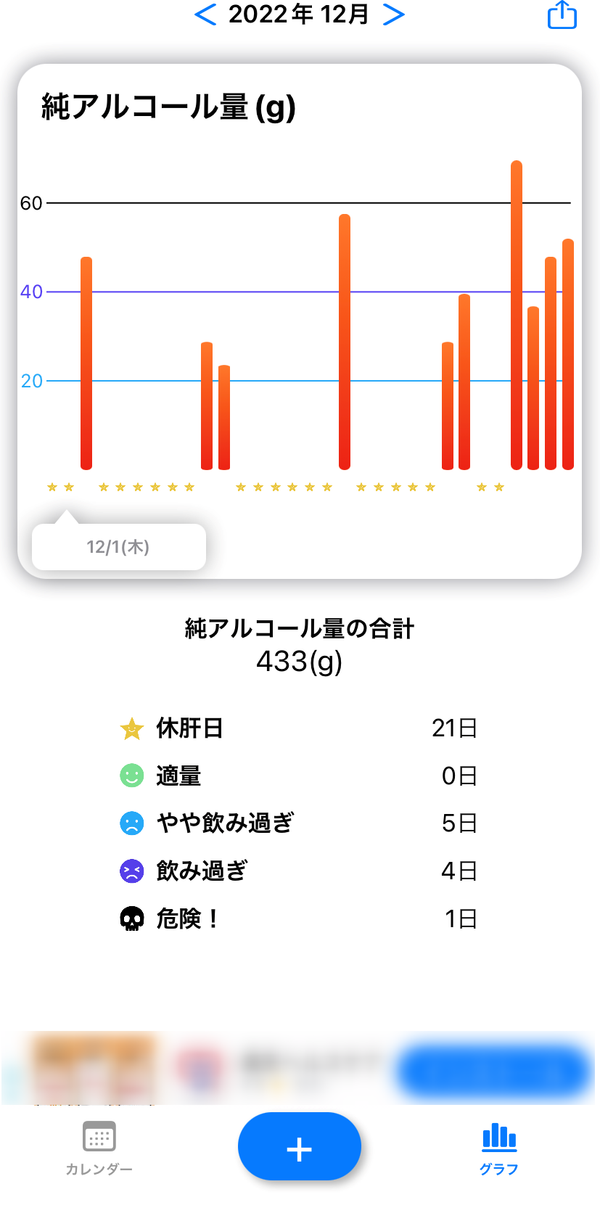Go to the next month
Image resolution: width=600 pixels, height=1205 pixels.
(x=394, y=15)
